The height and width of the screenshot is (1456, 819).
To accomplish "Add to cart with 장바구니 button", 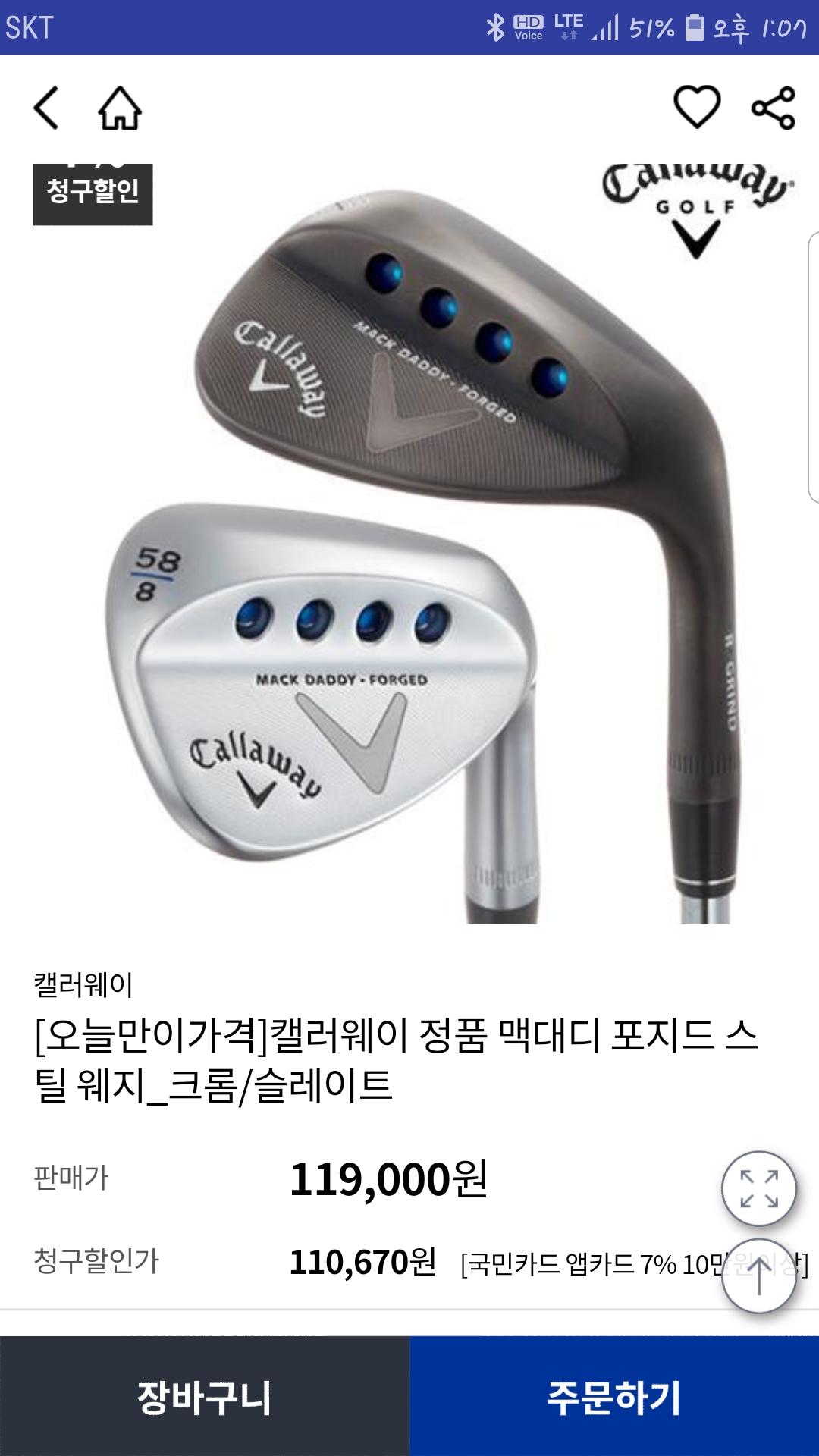I will [205, 1396].
